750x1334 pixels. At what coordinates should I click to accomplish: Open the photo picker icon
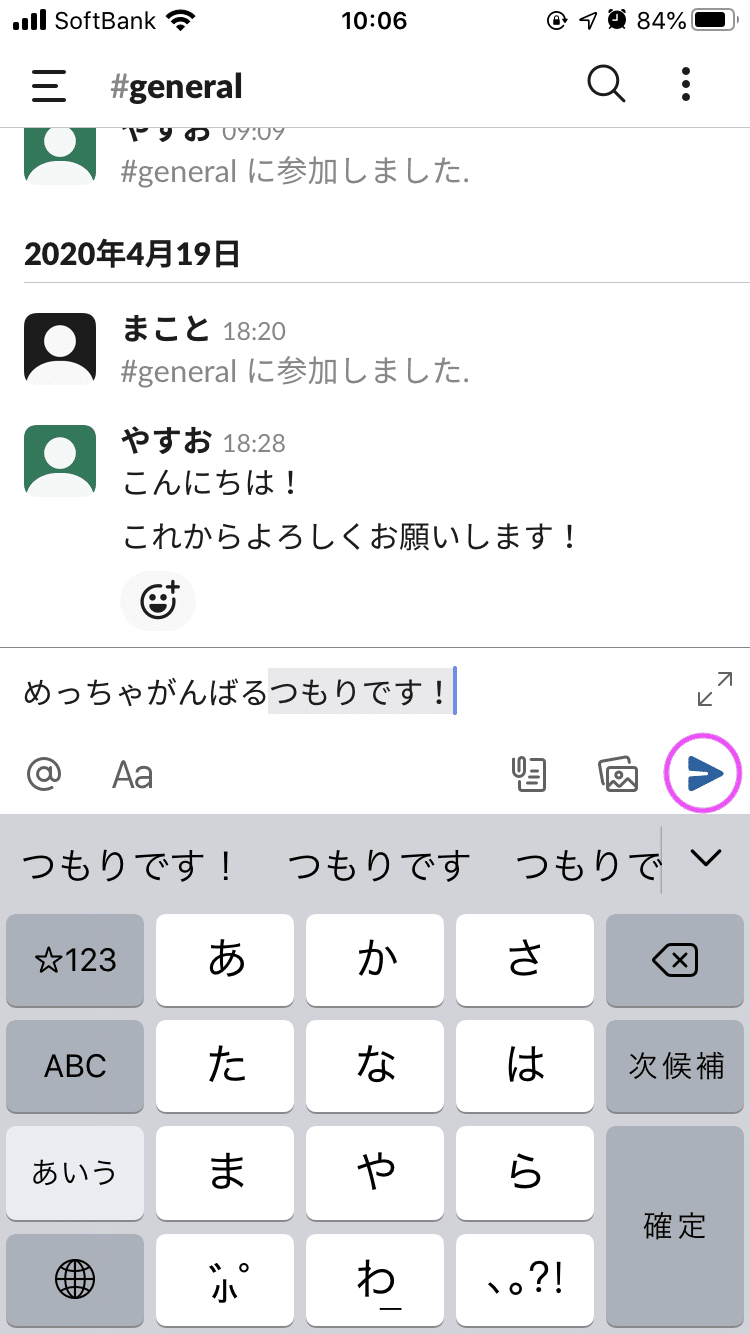[618, 774]
